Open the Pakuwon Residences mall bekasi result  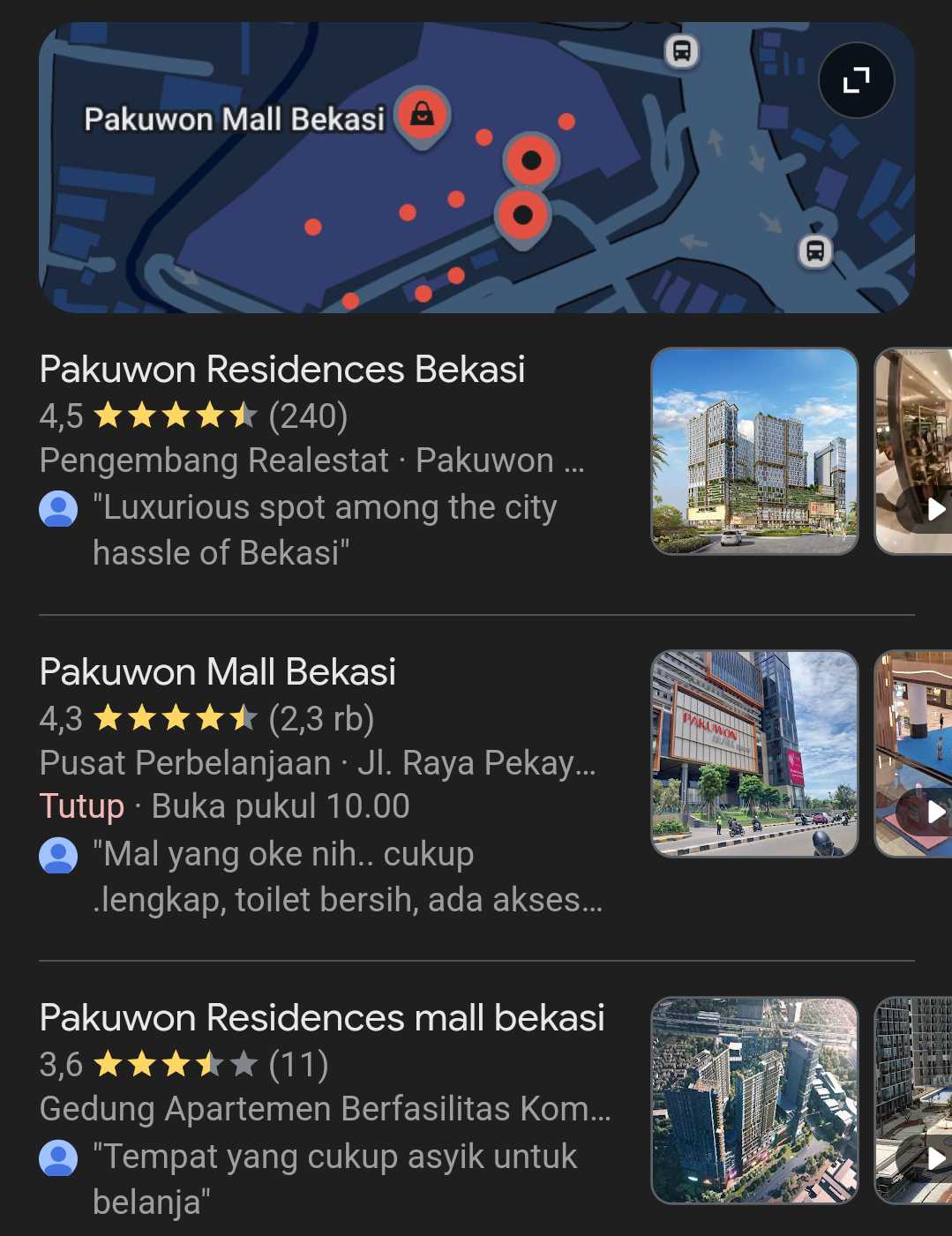(x=322, y=1018)
